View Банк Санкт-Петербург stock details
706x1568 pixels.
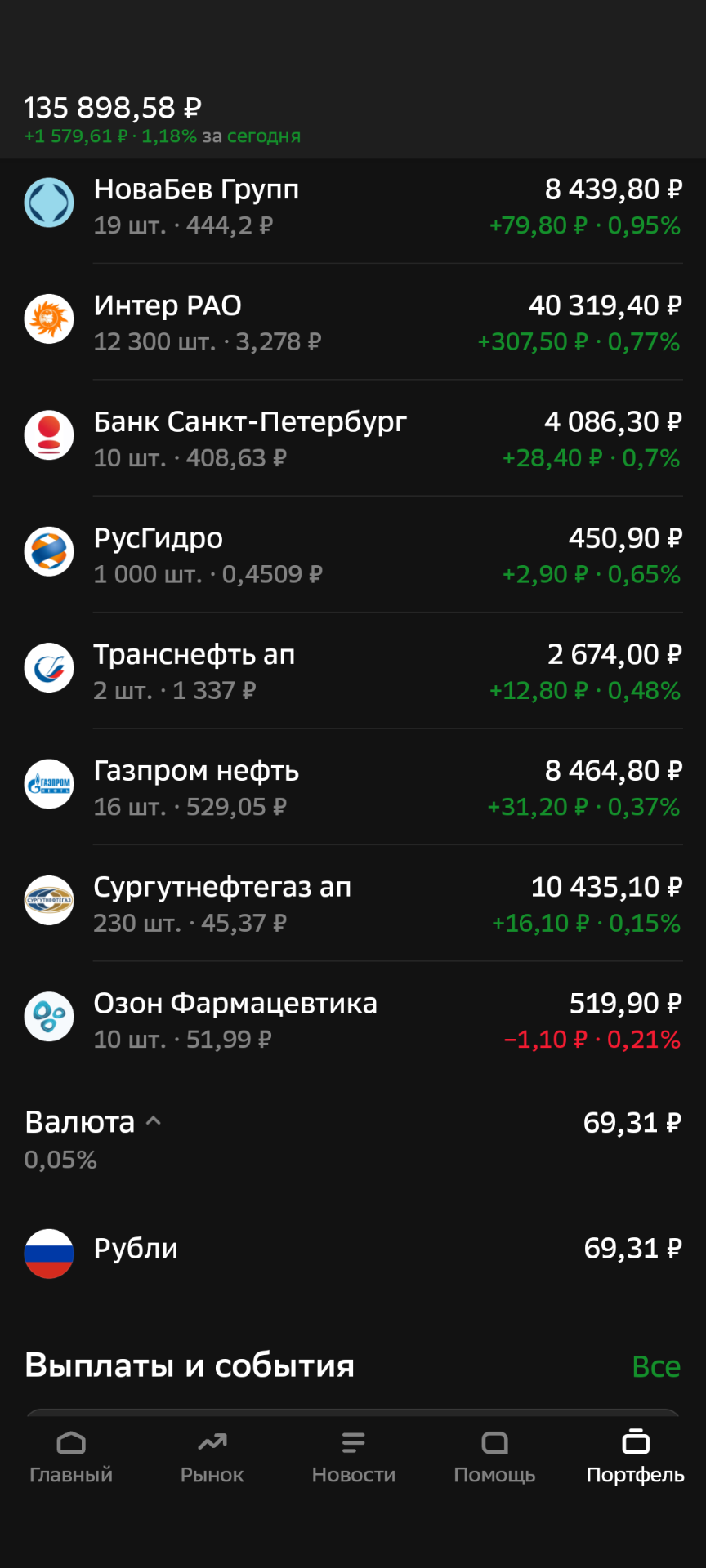(353, 439)
